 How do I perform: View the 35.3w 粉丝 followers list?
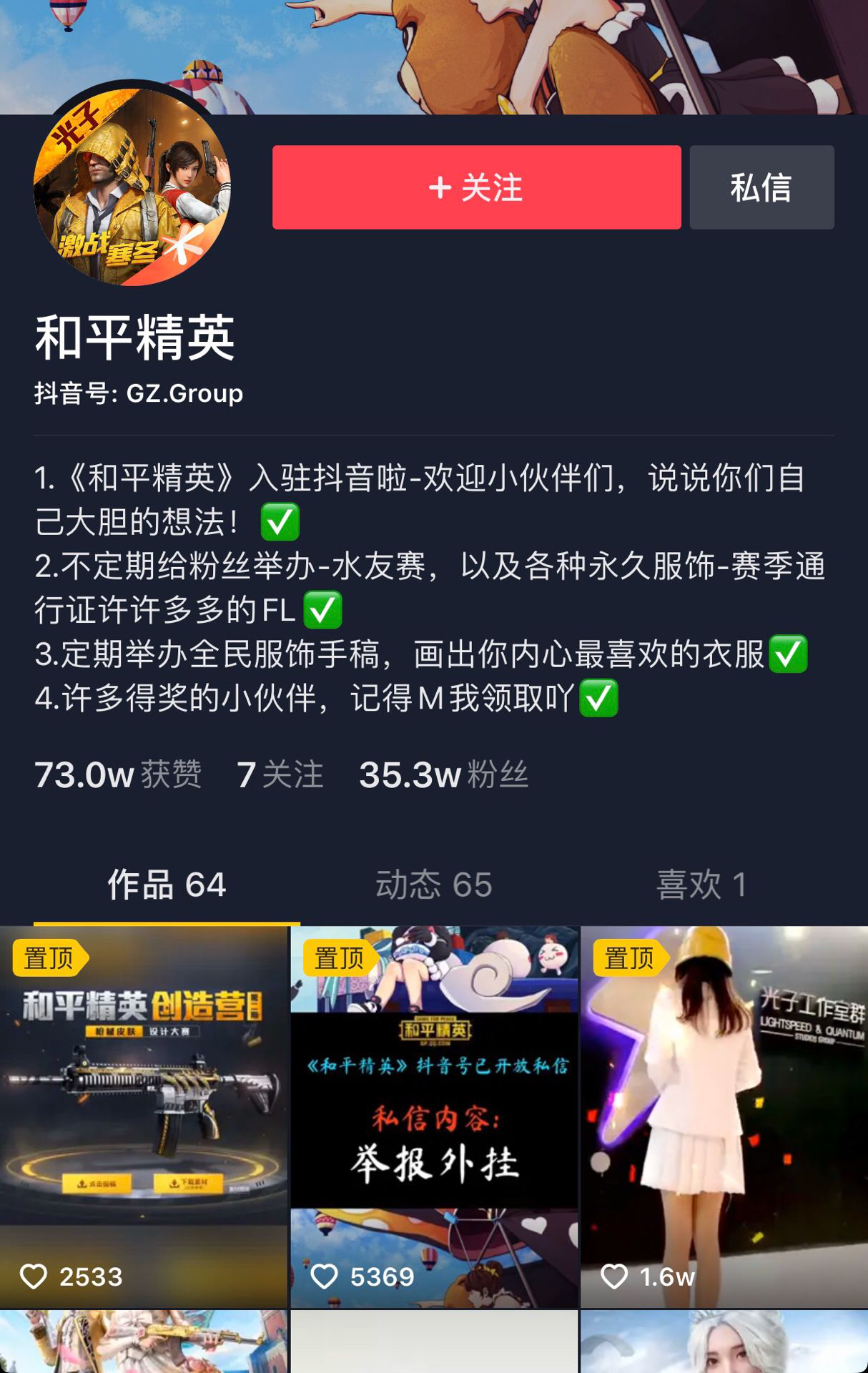(x=443, y=774)
